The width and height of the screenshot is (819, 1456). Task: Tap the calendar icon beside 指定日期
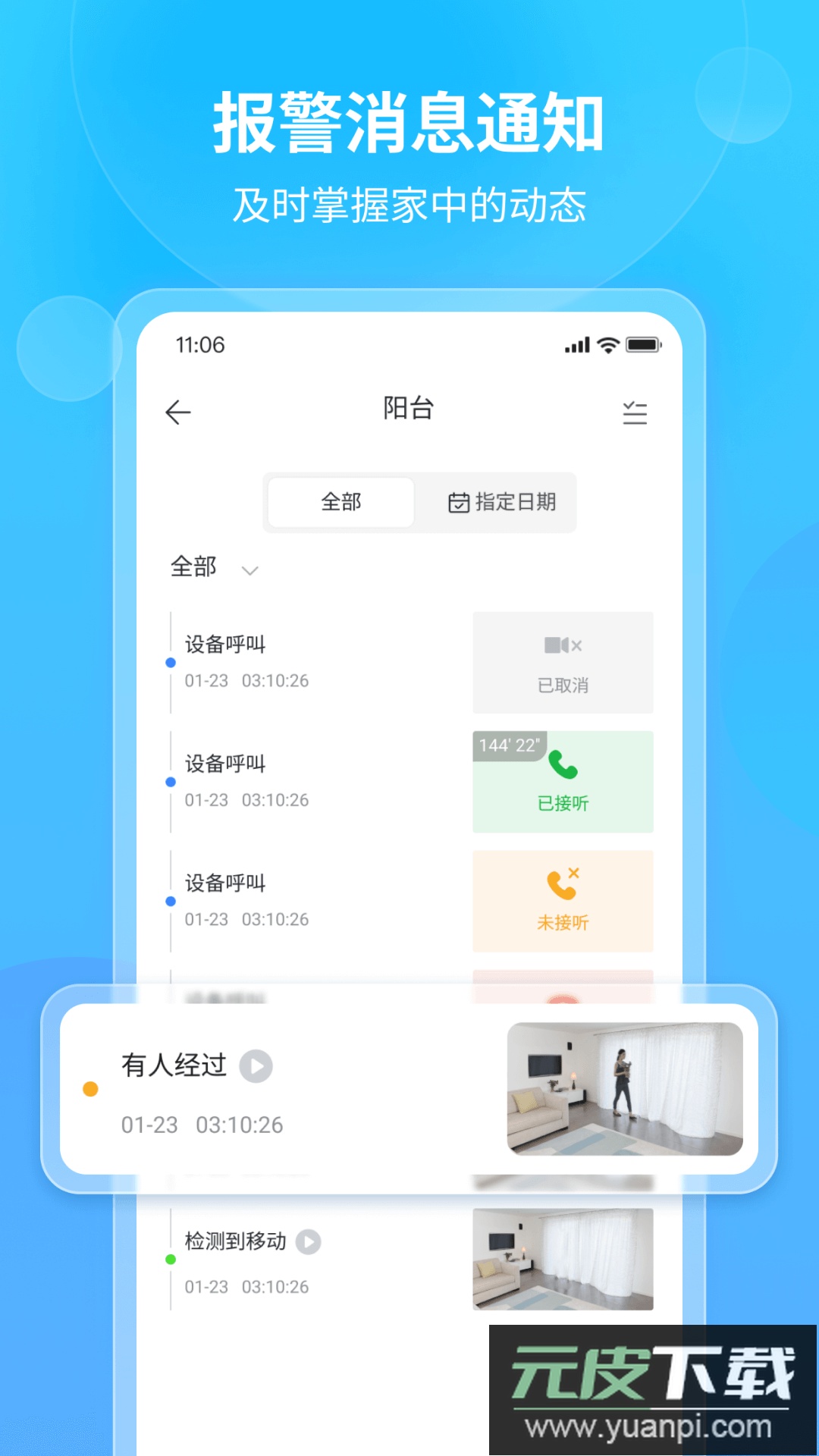[x=459, y=502]
